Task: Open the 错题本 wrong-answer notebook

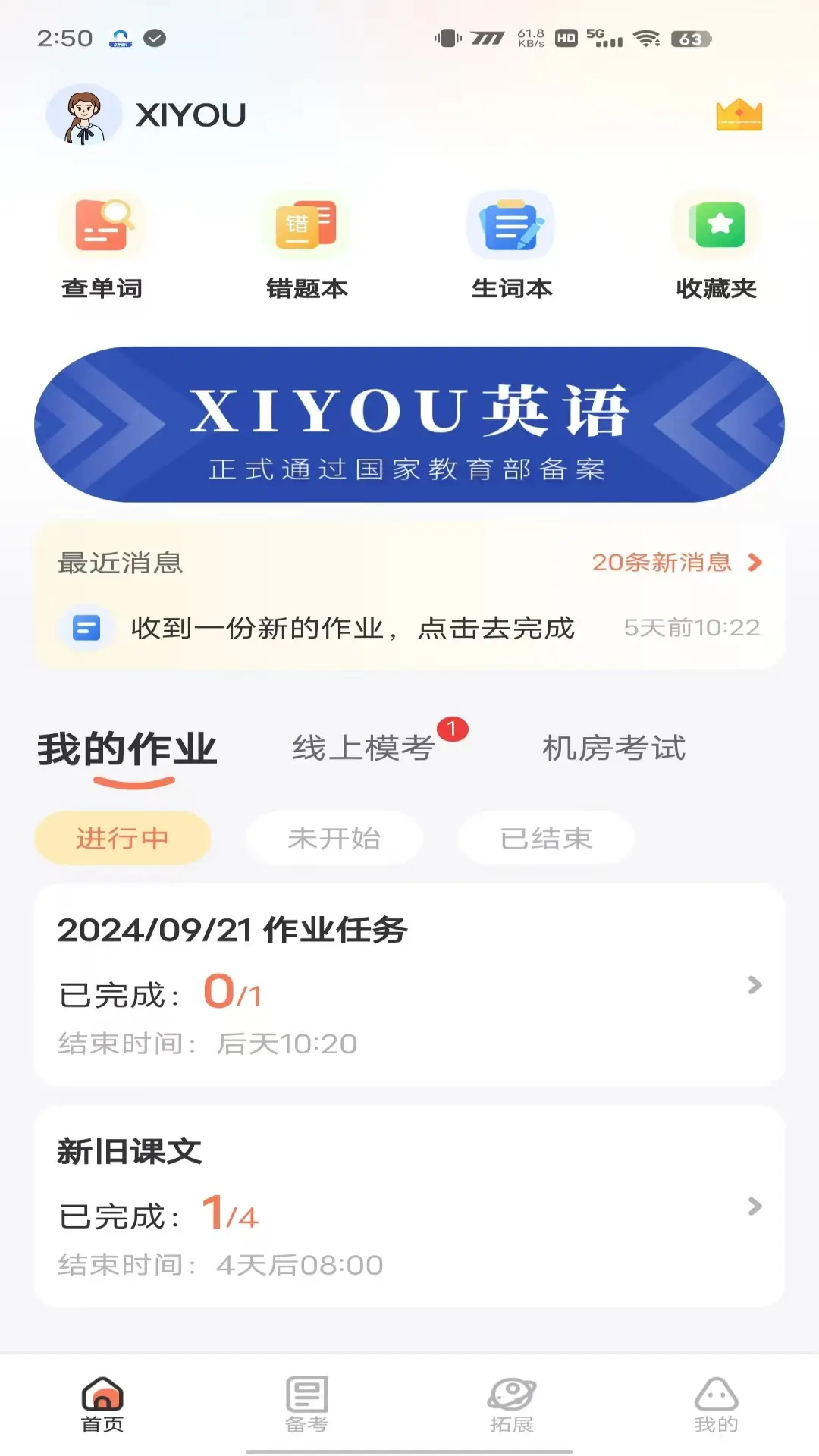Action: 307,243
